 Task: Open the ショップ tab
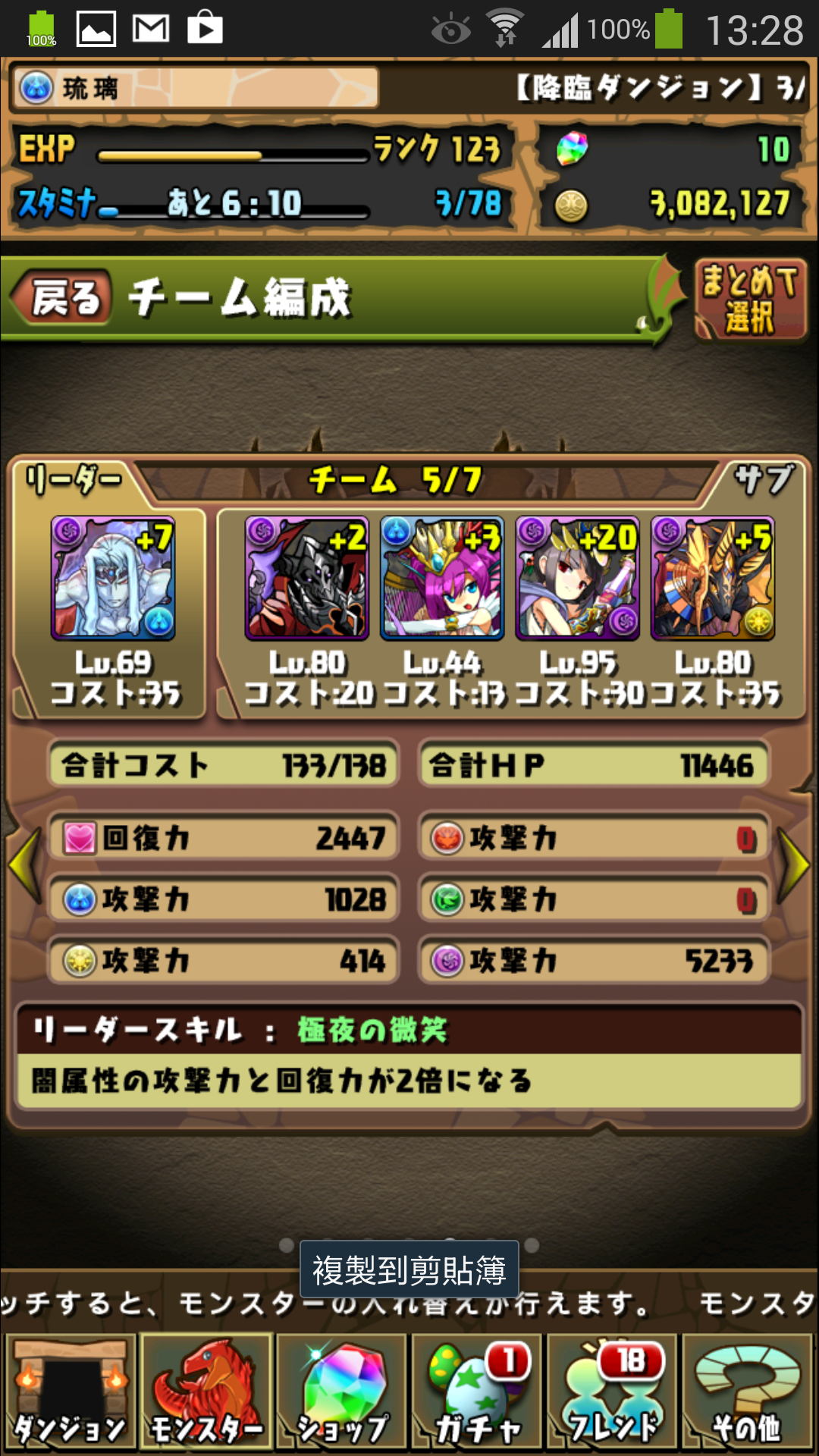pos(342,1392)
